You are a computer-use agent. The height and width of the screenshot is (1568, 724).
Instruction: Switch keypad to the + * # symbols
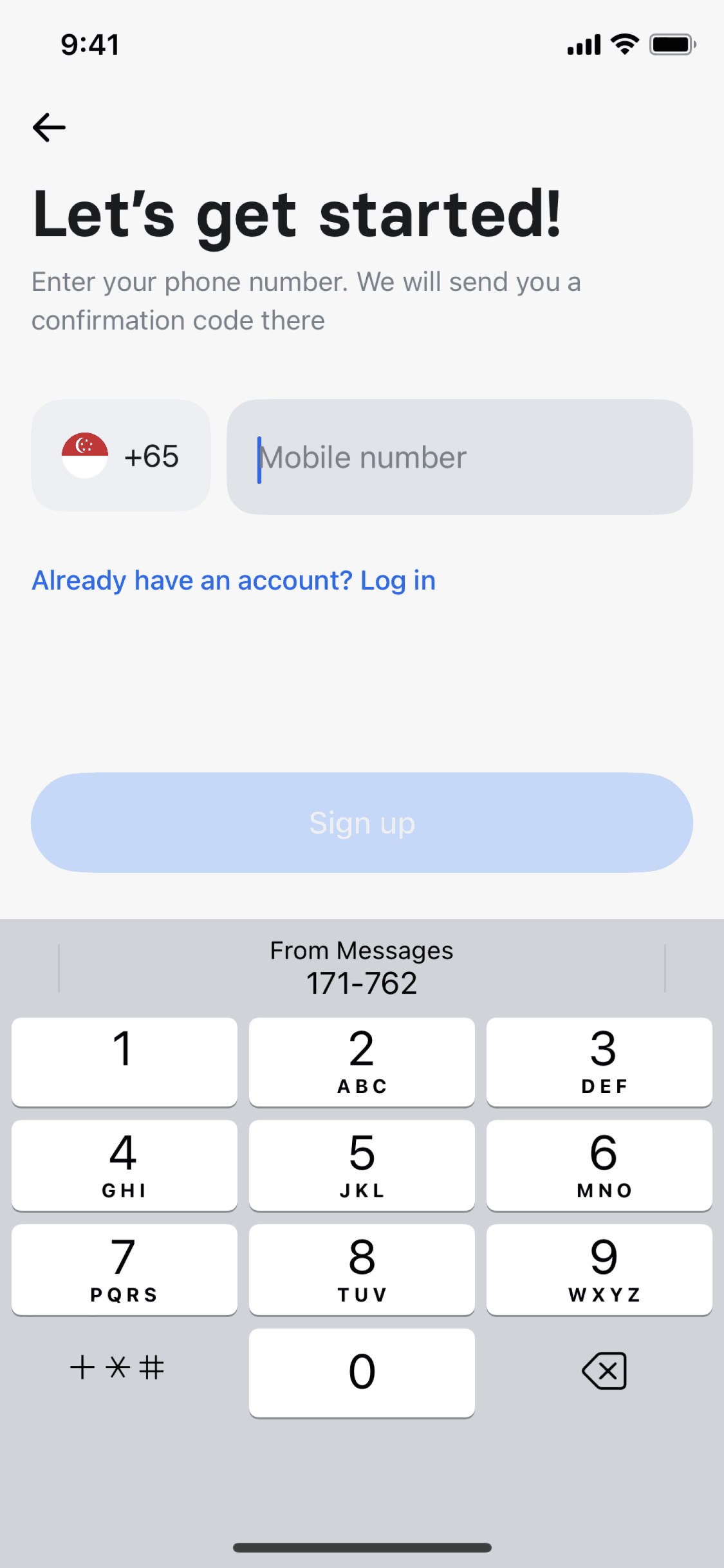(x=117, y=1367)
